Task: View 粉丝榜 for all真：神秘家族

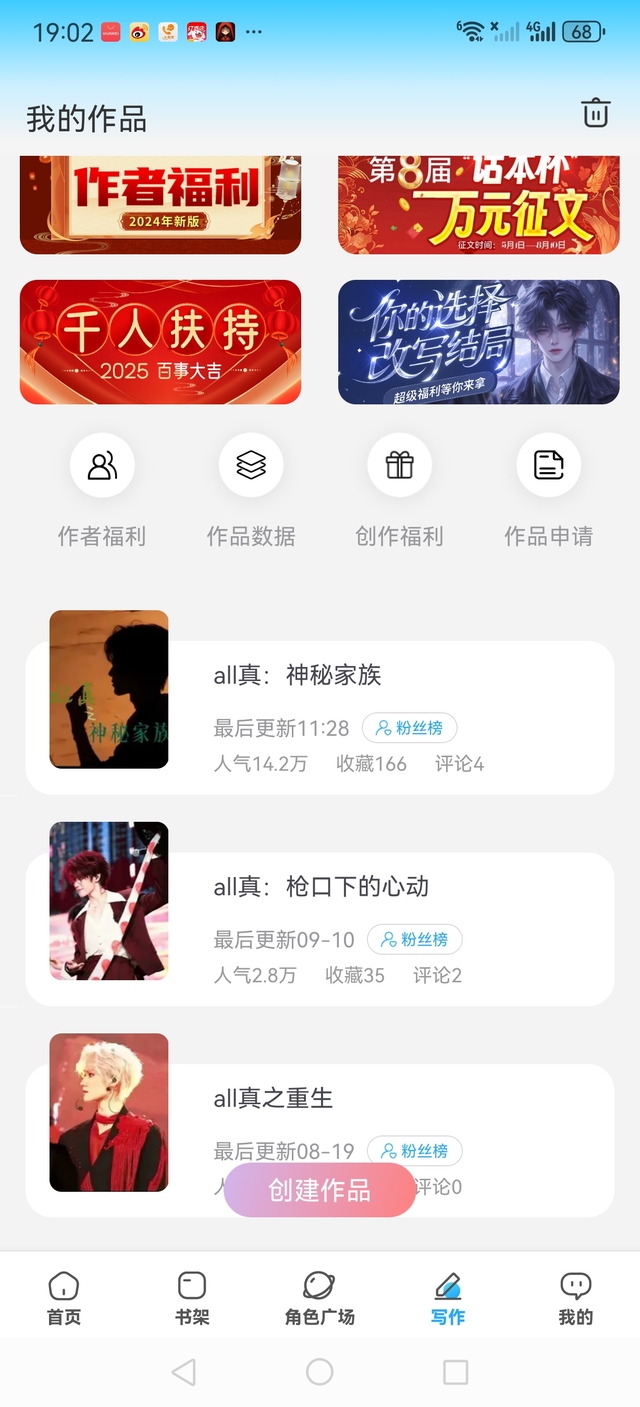Action: pyautogui.click(x=410, y=728)
